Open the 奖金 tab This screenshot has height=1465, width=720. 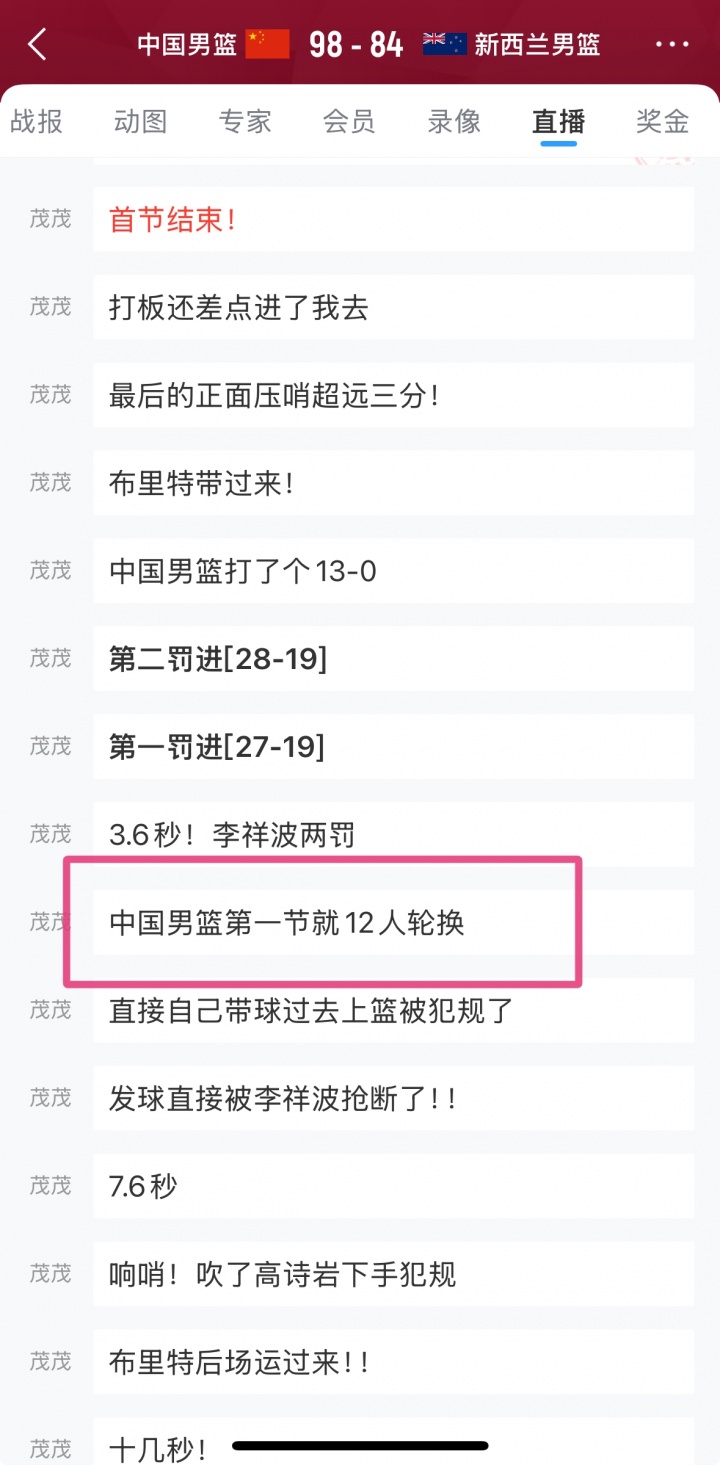[x=662, y=122]
